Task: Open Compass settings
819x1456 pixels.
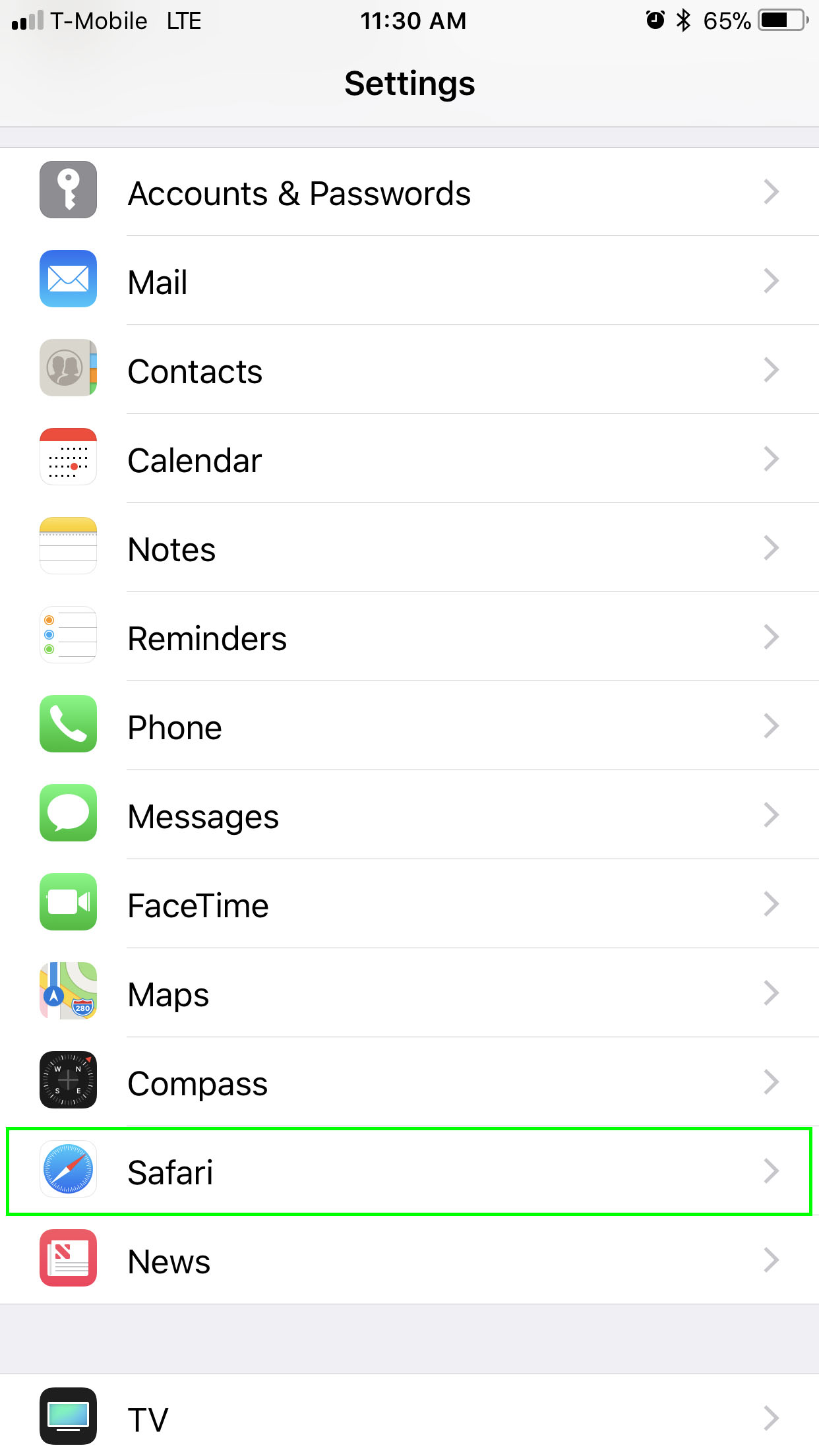Action: pyautogui.click(x=409, y=1082)
